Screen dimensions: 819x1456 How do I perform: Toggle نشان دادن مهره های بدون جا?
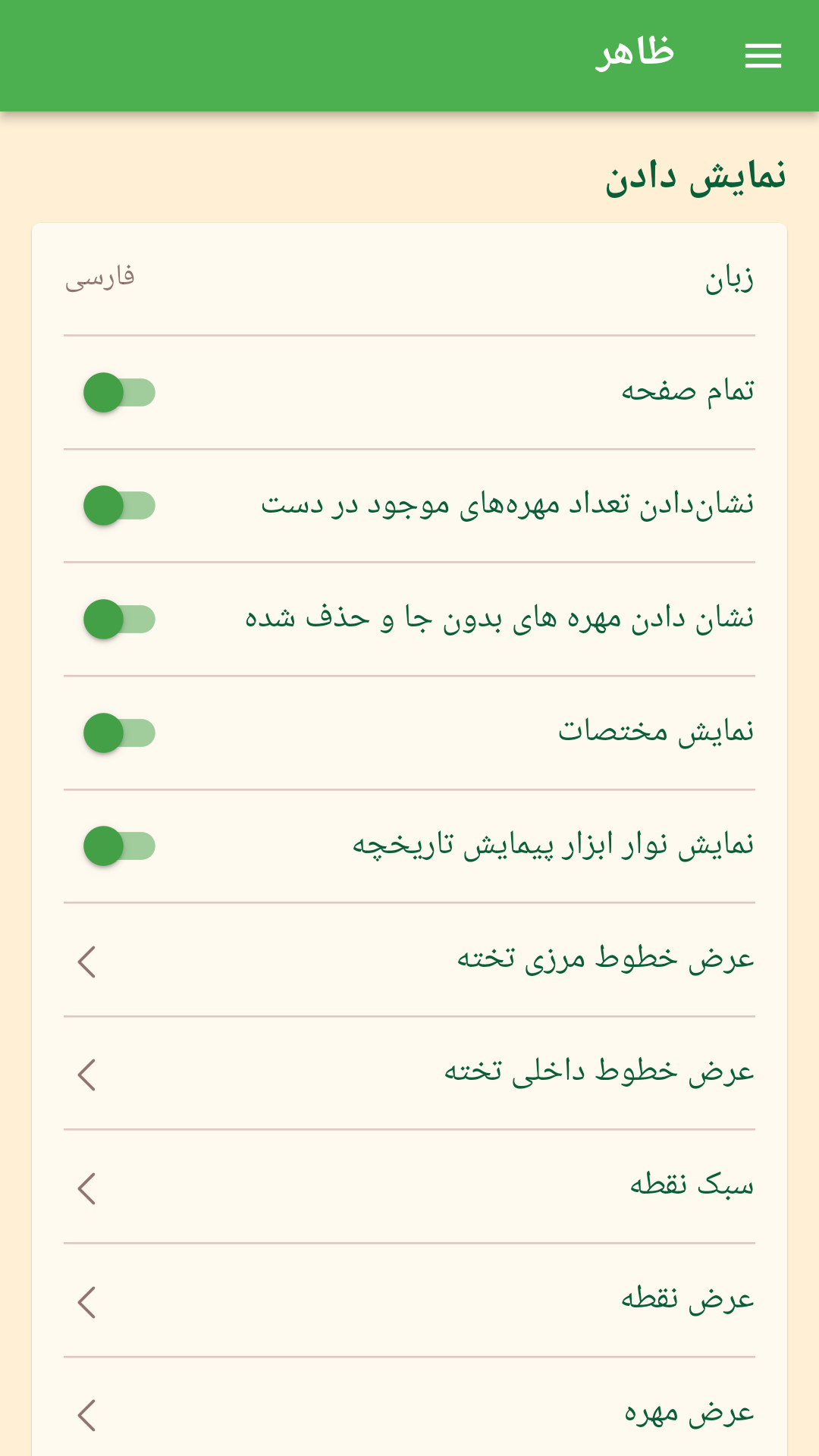(119, 619)
